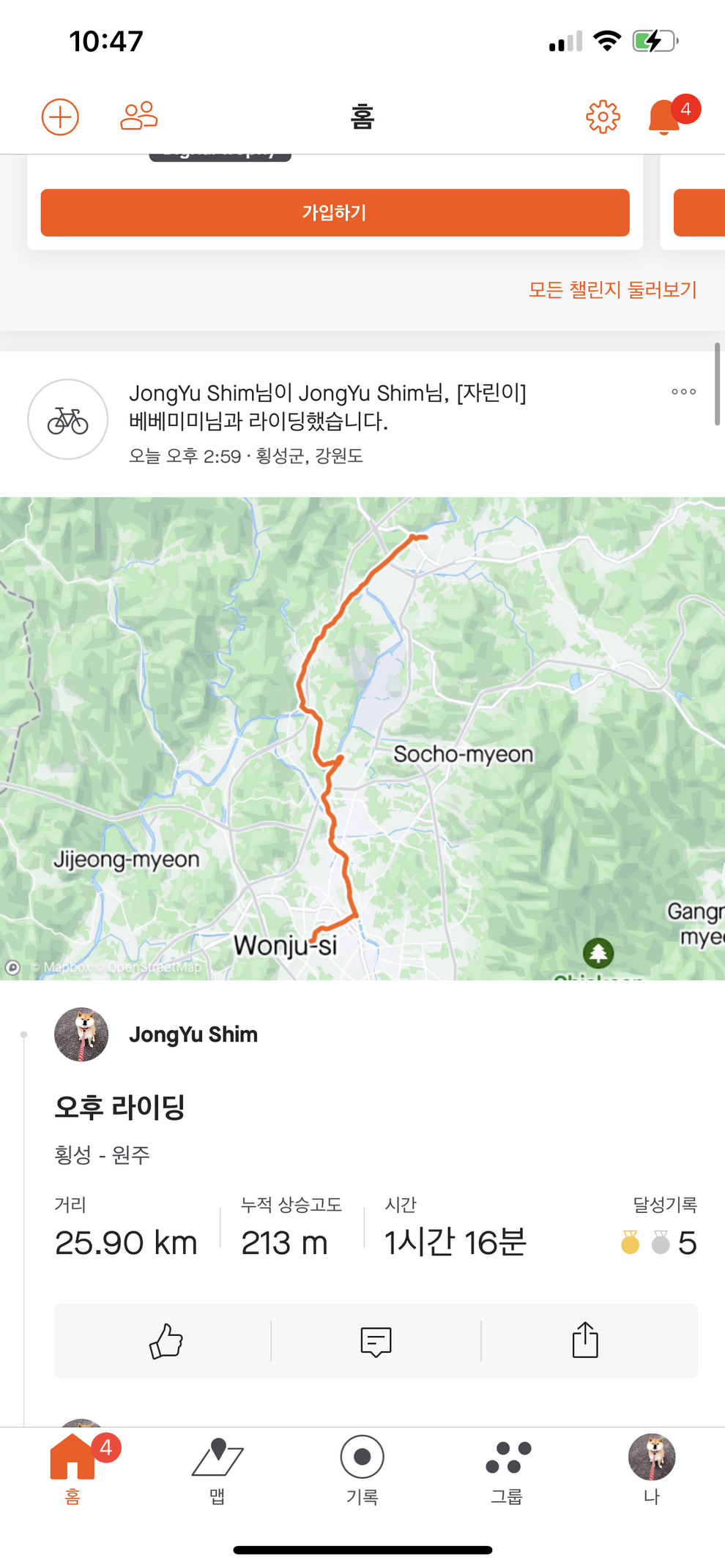The height and width of the screenshot is (1568, 725).
Task: Open overflow menu on JongYu Shim's ride
Action: [683, 392]
